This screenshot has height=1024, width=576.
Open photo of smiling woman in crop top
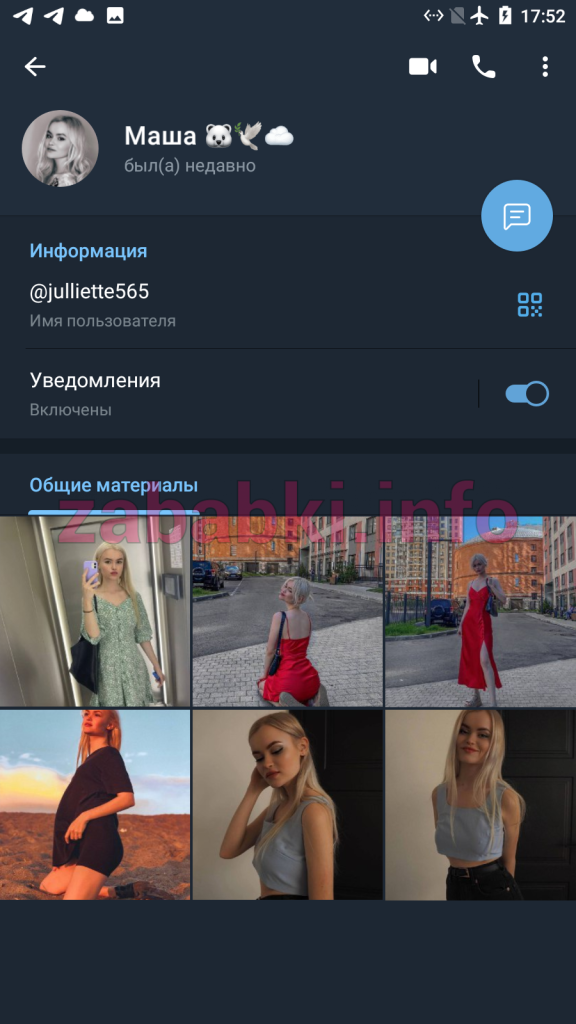tap(481, 805)
